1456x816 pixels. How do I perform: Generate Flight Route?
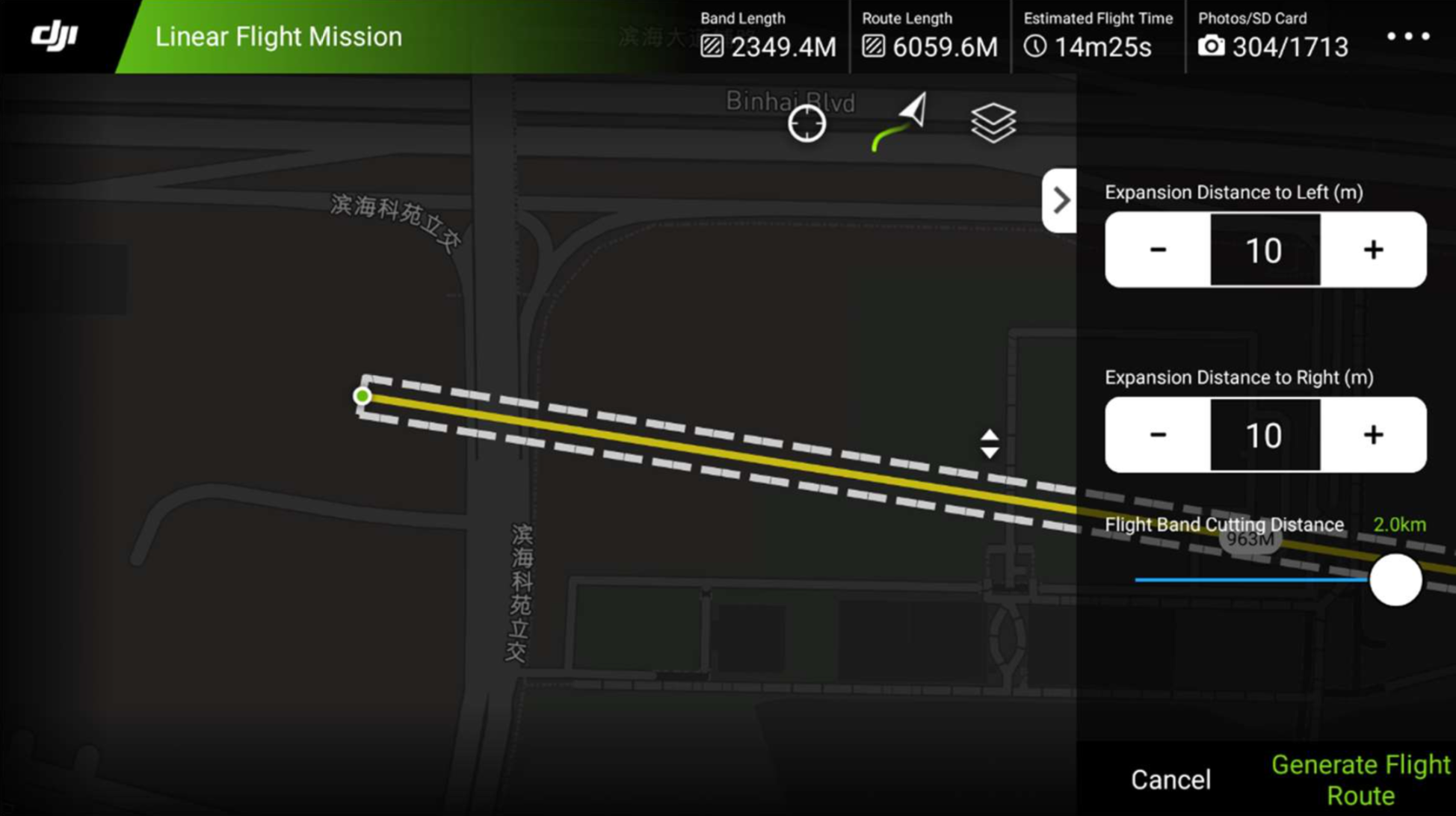(1360, 780)
